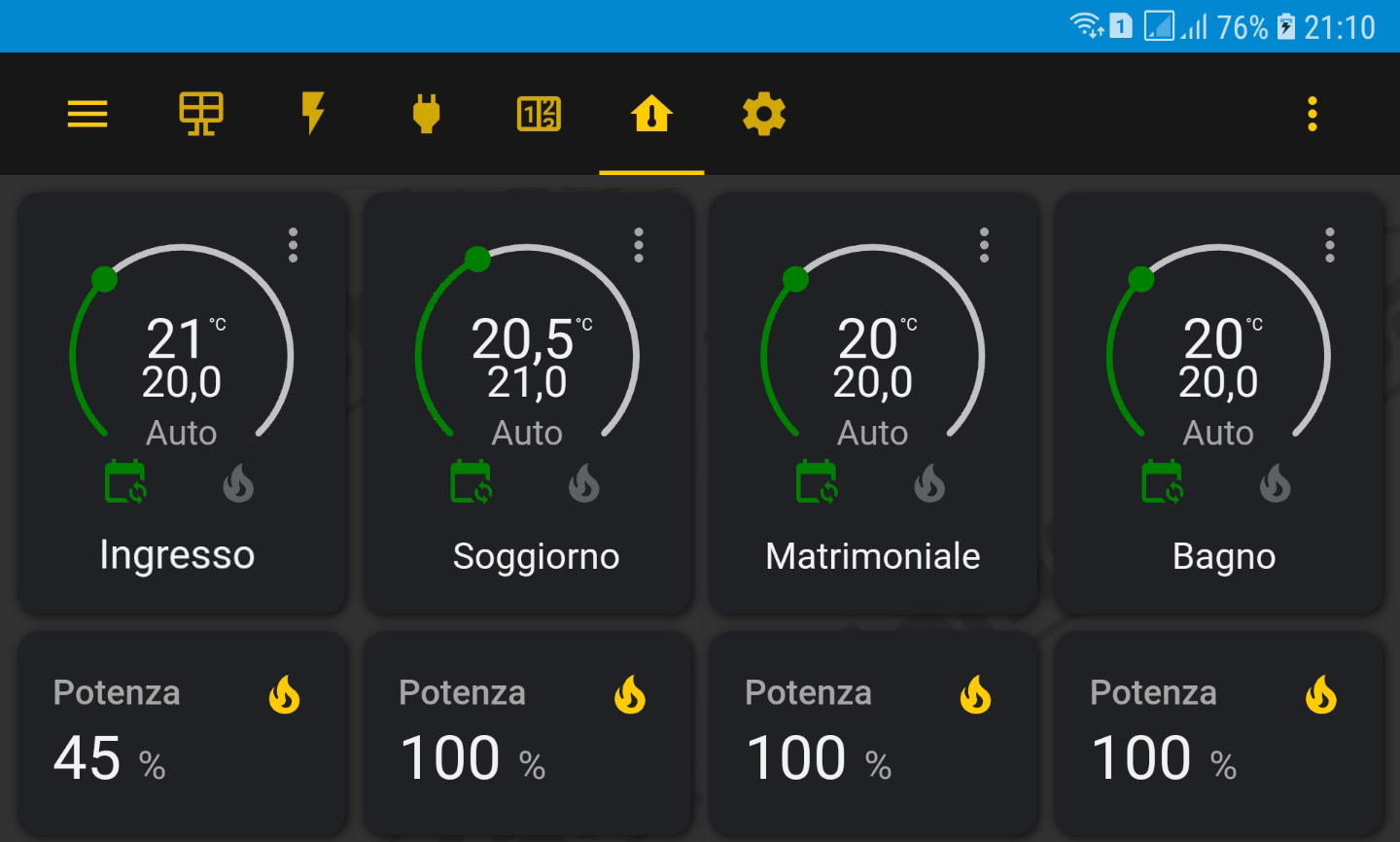Screen dimensions: 1400x842
Task: Switch to the power plug tab
Action: tap(426, 114)
